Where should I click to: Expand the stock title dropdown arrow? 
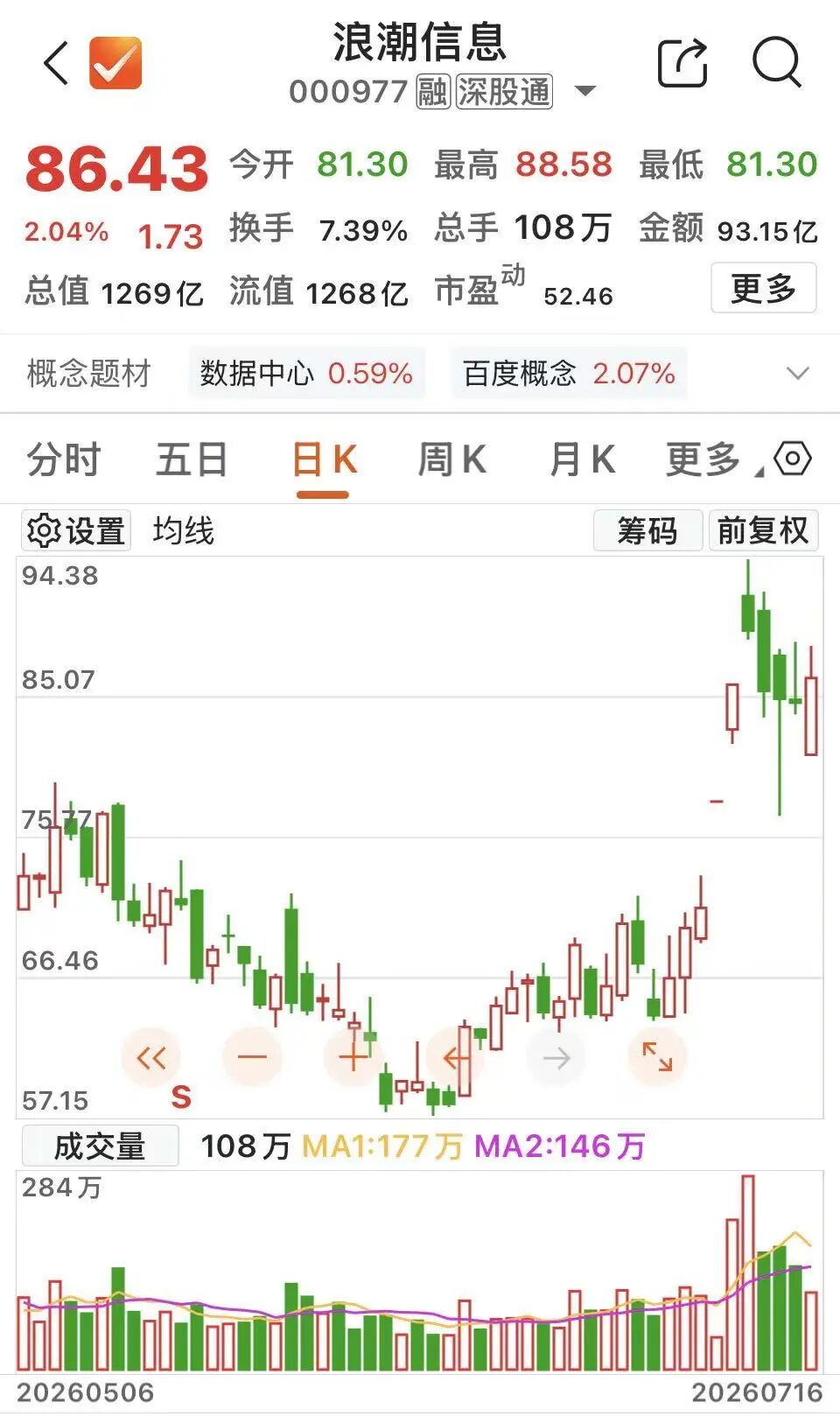pyautogui.click(x=585, y=91)
